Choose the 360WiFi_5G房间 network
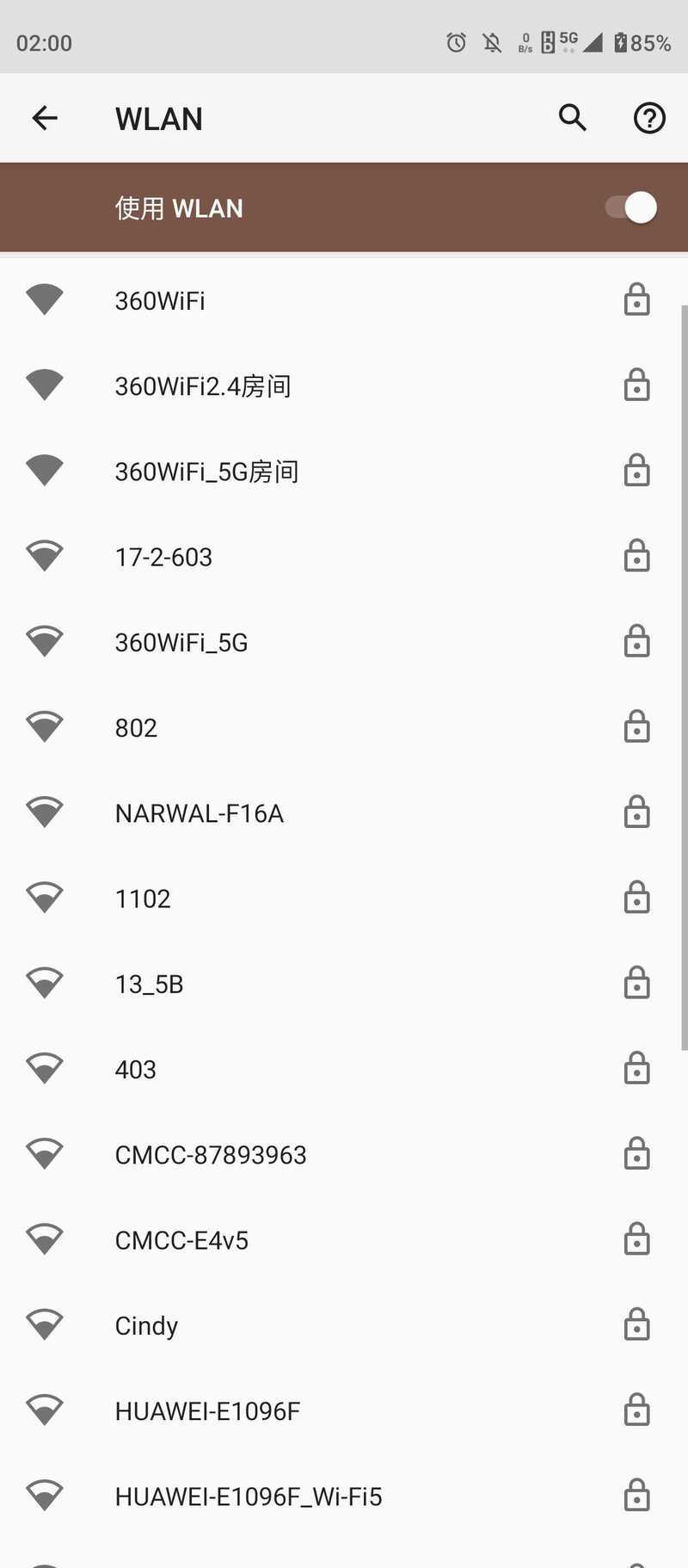This screenshot has height=1568, width=688. pos(344,471)
